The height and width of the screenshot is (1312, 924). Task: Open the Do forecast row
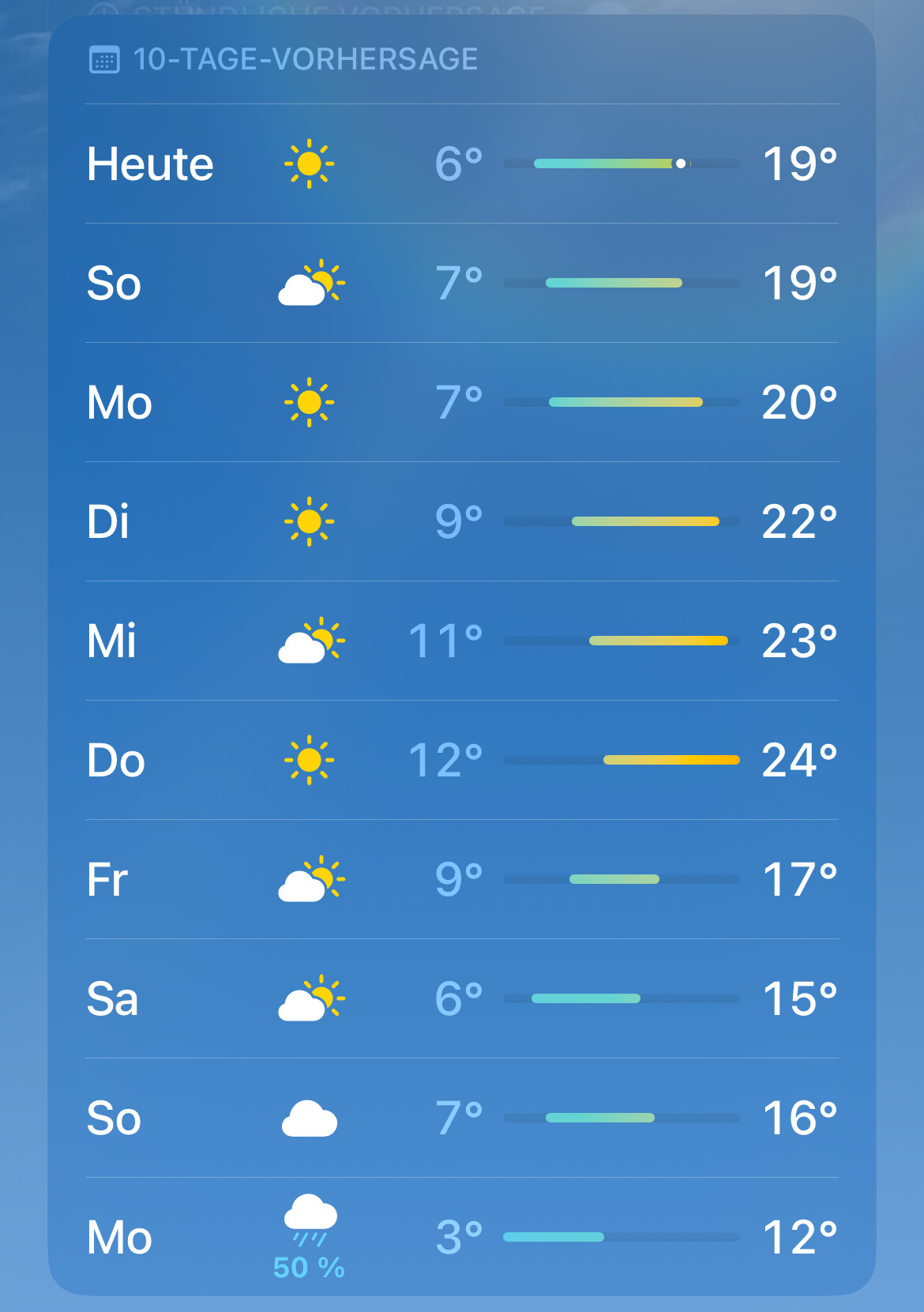(462, 761)
